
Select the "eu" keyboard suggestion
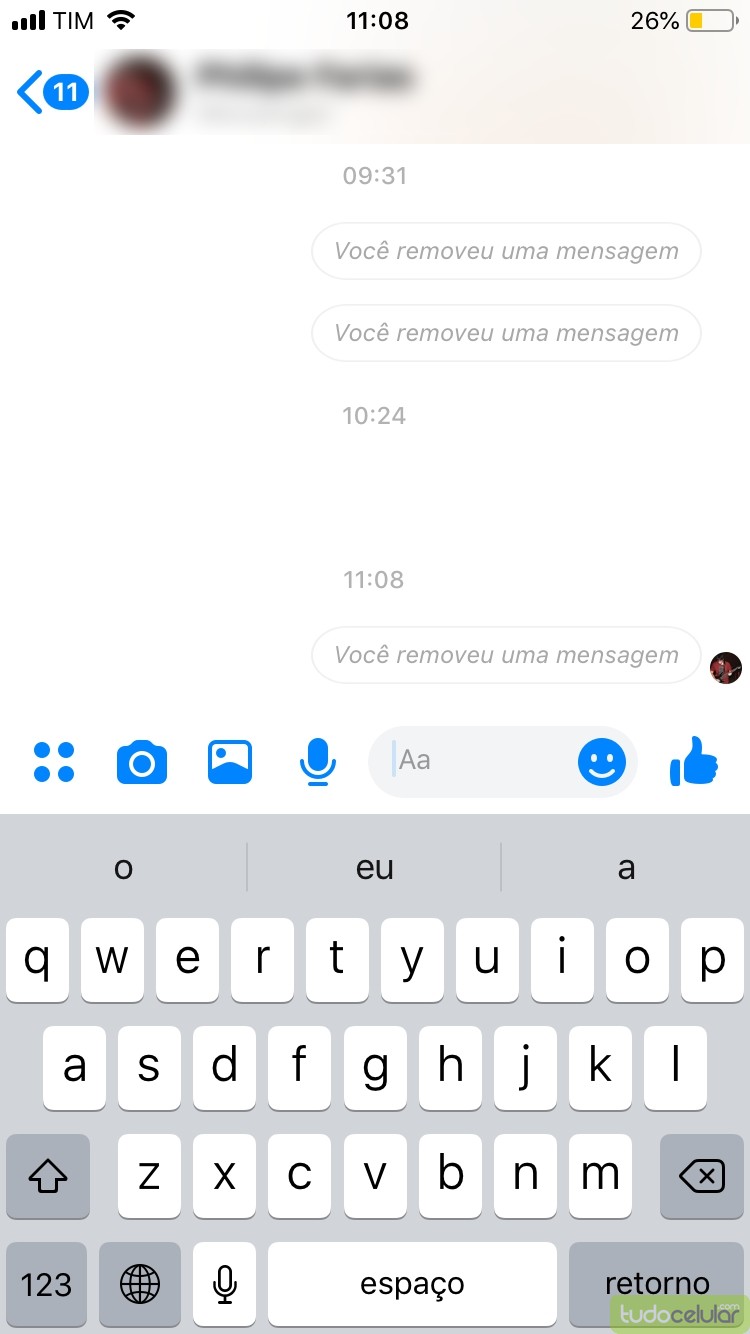[375, 868]
